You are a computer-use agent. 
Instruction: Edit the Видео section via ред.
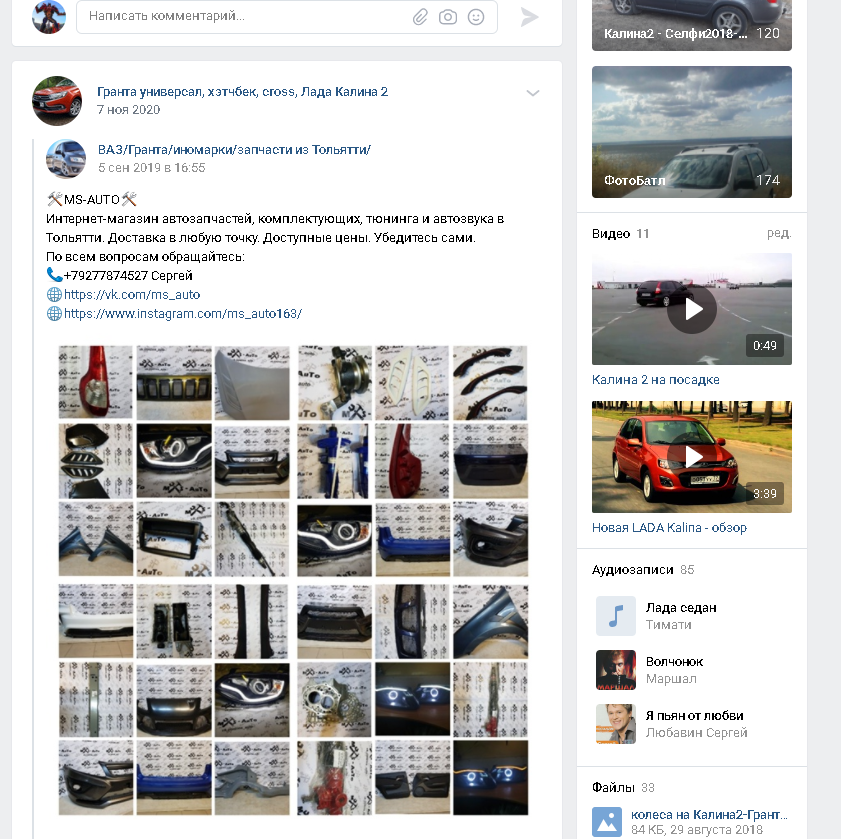pyautogui.click(x=778, y=233)
